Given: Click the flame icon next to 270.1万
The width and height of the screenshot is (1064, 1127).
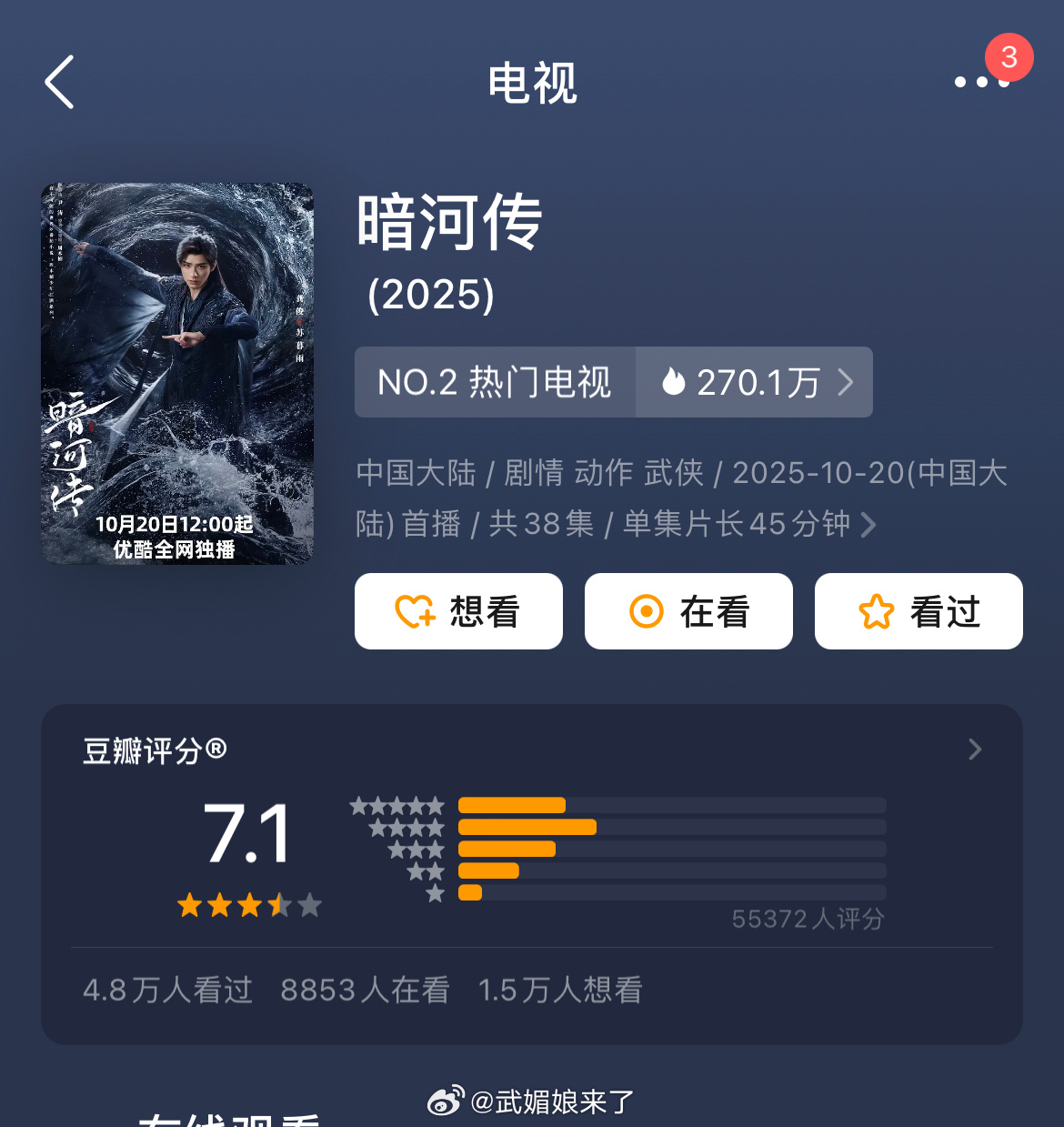Looking at the screenshot, I should click(x=672, y=382).
